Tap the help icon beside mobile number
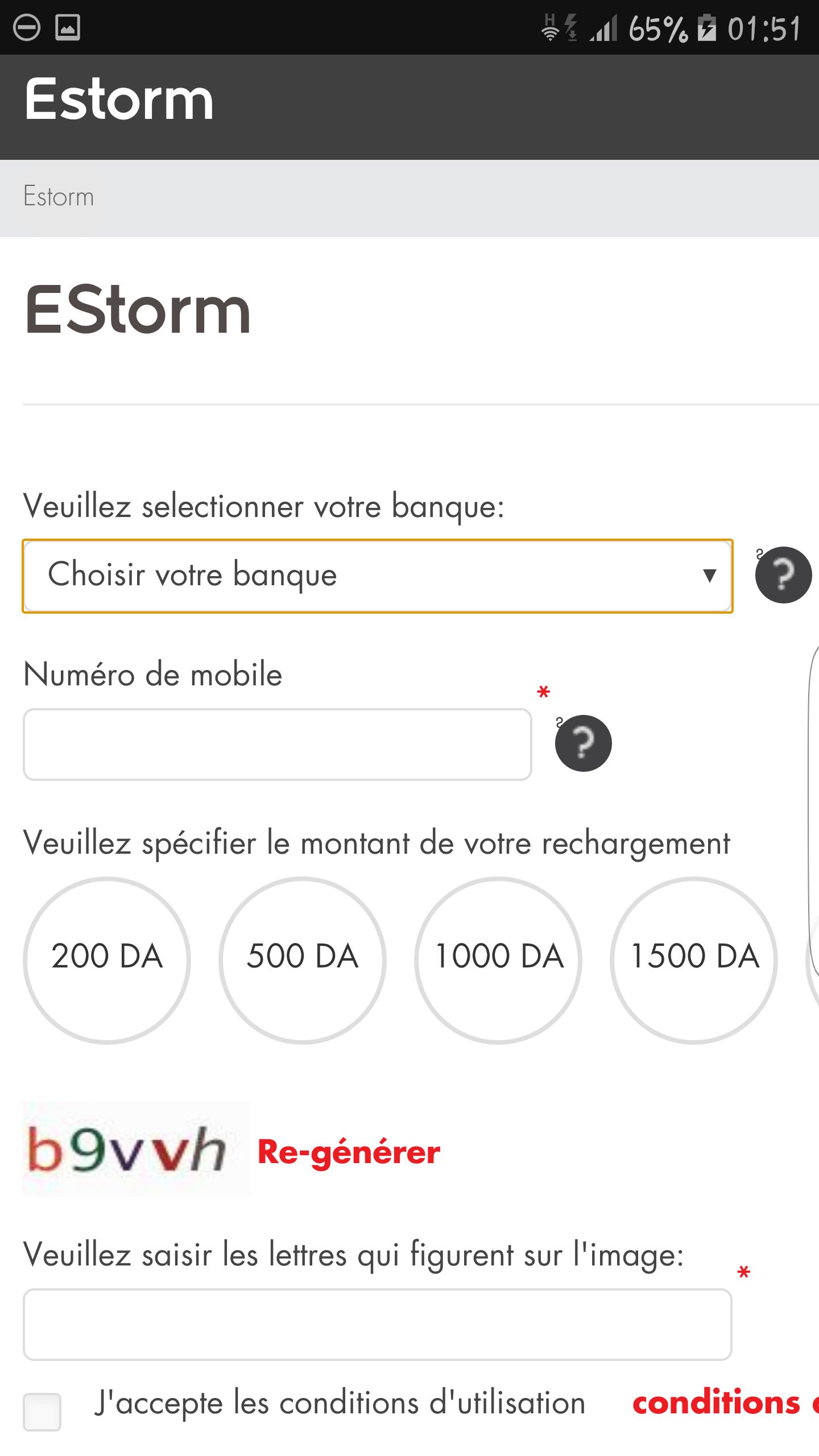Image resolution: width=819 pixels, height=1456 pixels. [x=583, y=743]
